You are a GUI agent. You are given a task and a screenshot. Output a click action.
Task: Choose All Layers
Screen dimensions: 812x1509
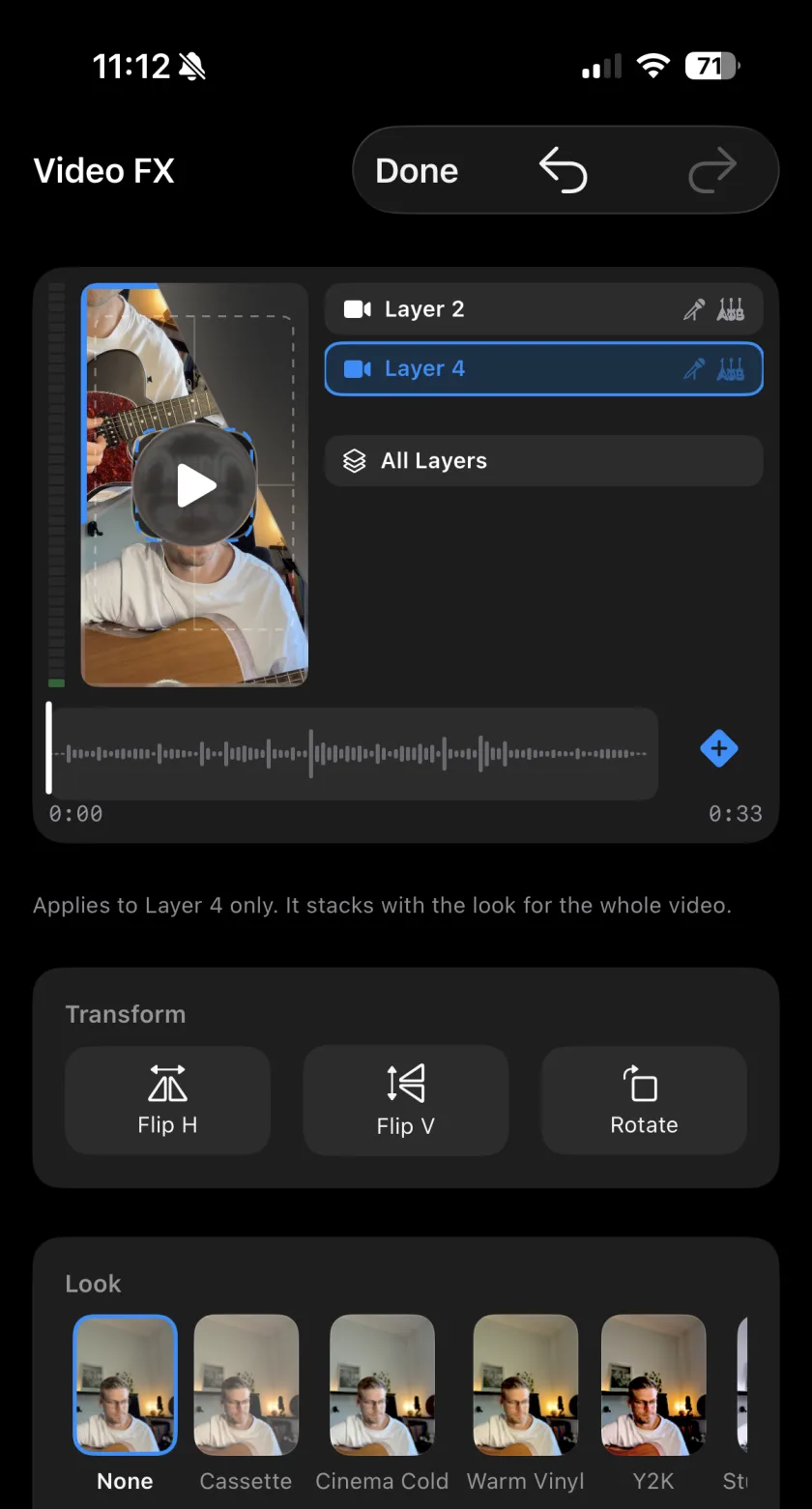[x=543, y=460]
